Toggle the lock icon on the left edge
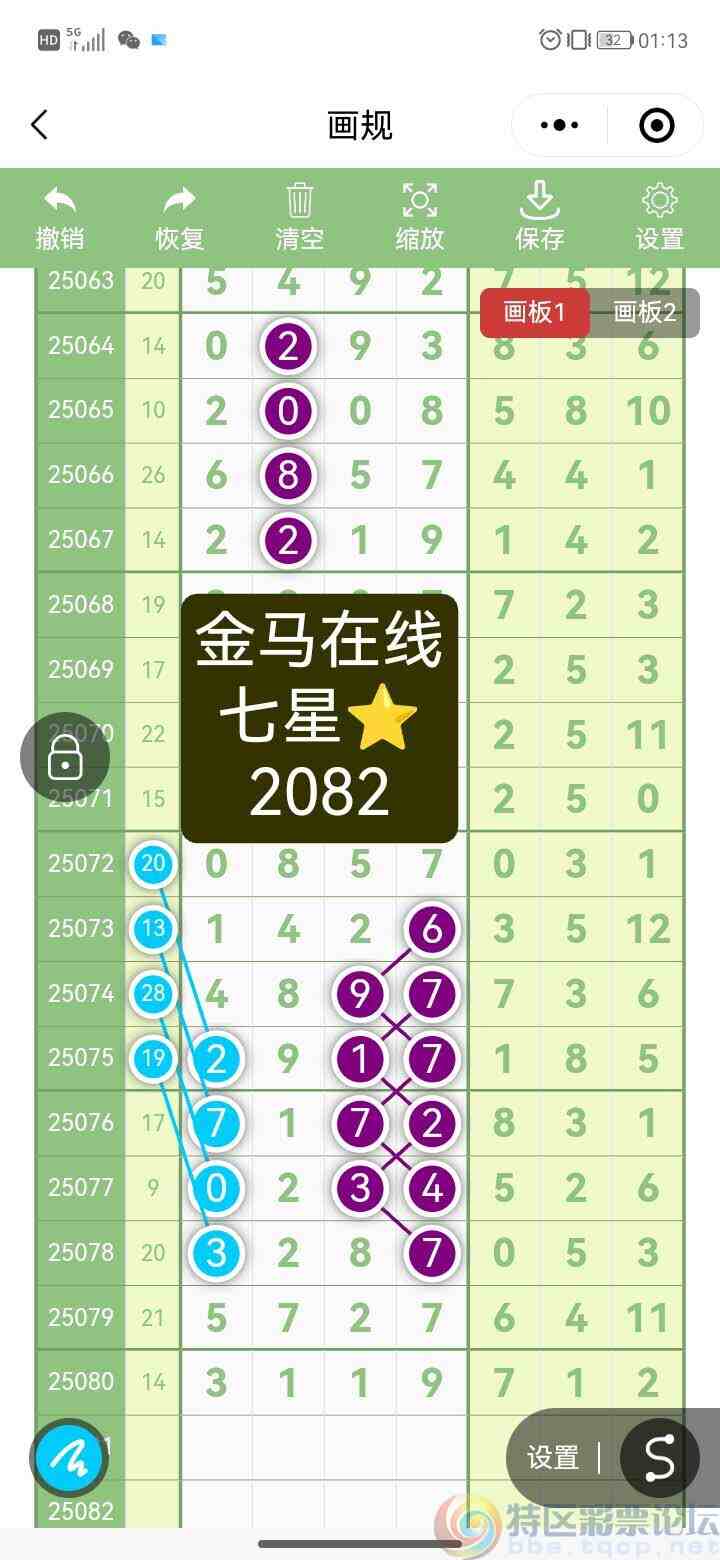720x1560 pixels. tap(64, 757)
